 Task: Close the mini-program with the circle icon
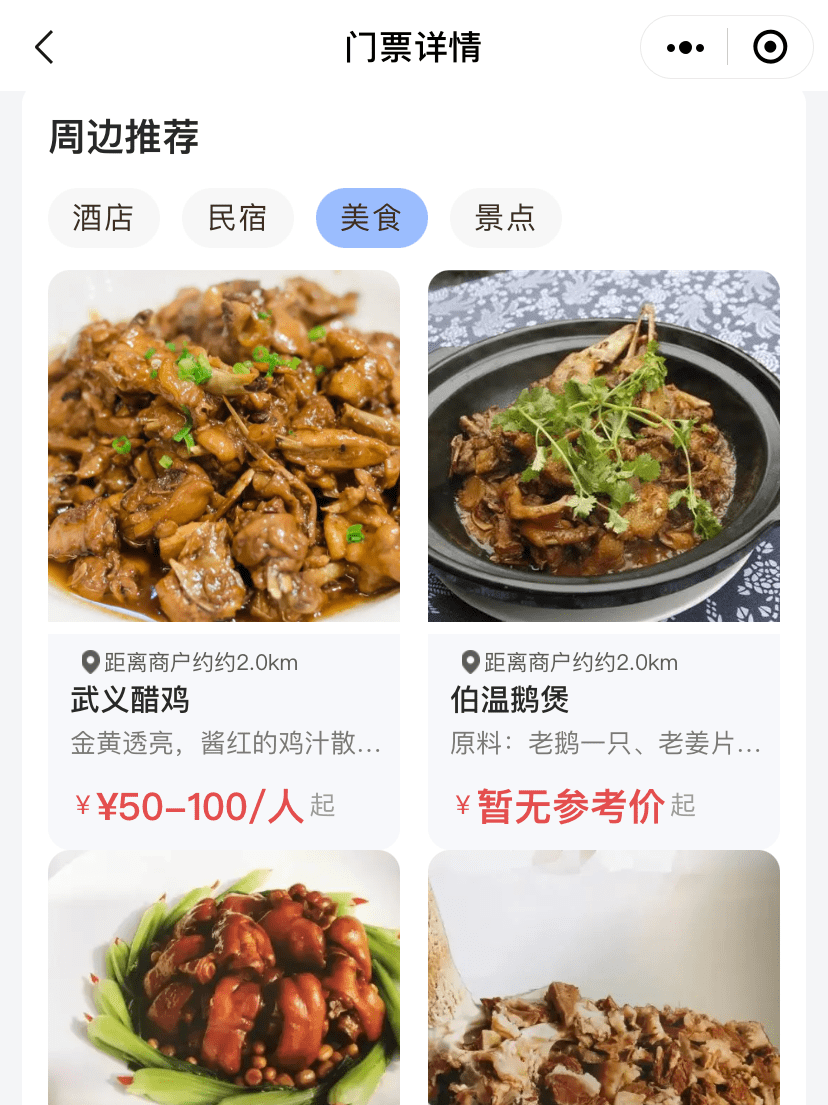[x=769, y=47]
